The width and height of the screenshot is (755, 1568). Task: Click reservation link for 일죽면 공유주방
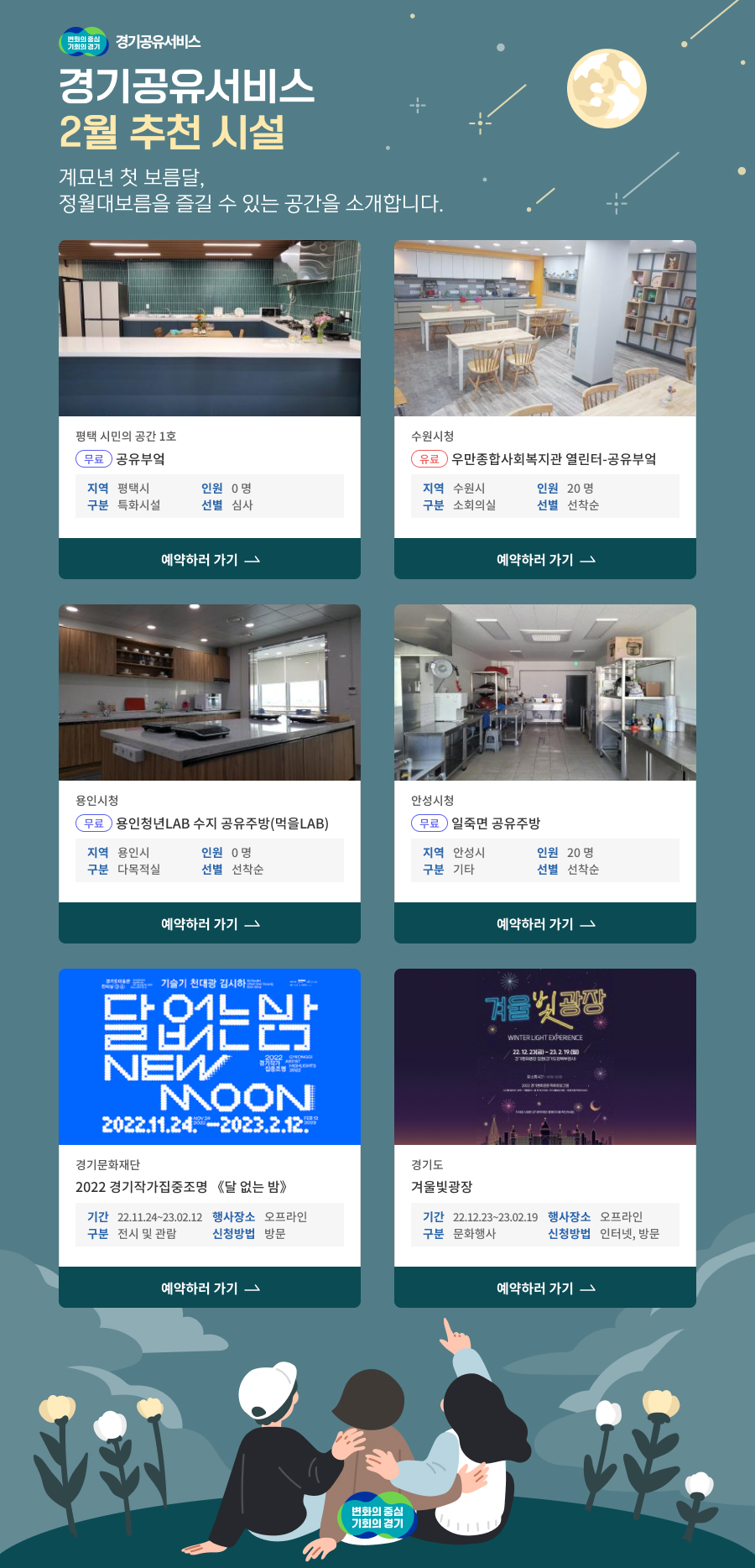(544, 924)
